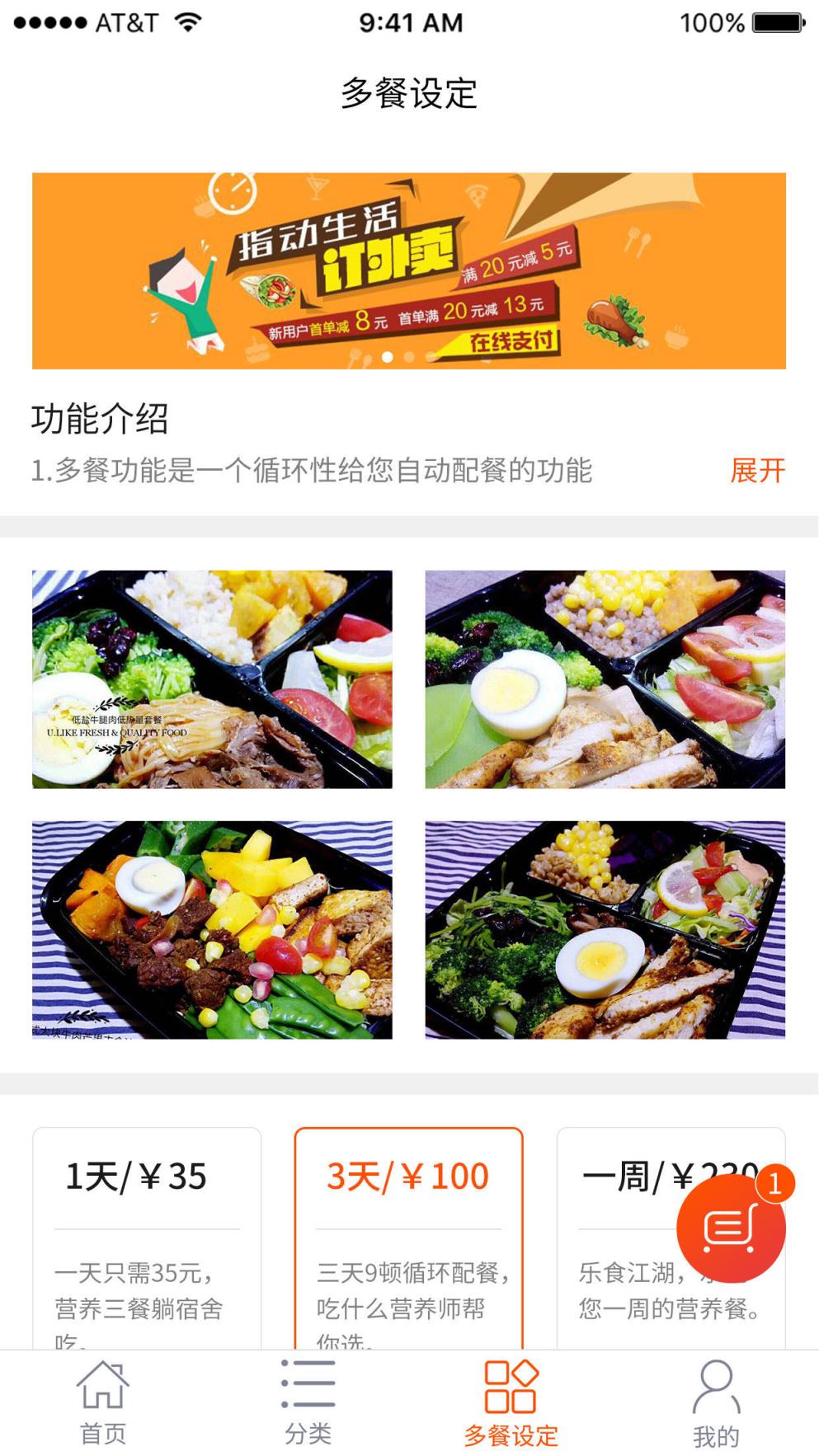This screenshot has height=1456, width=819.
Task: Expand the 功能介绍 description via 展开
Action: 758,470
